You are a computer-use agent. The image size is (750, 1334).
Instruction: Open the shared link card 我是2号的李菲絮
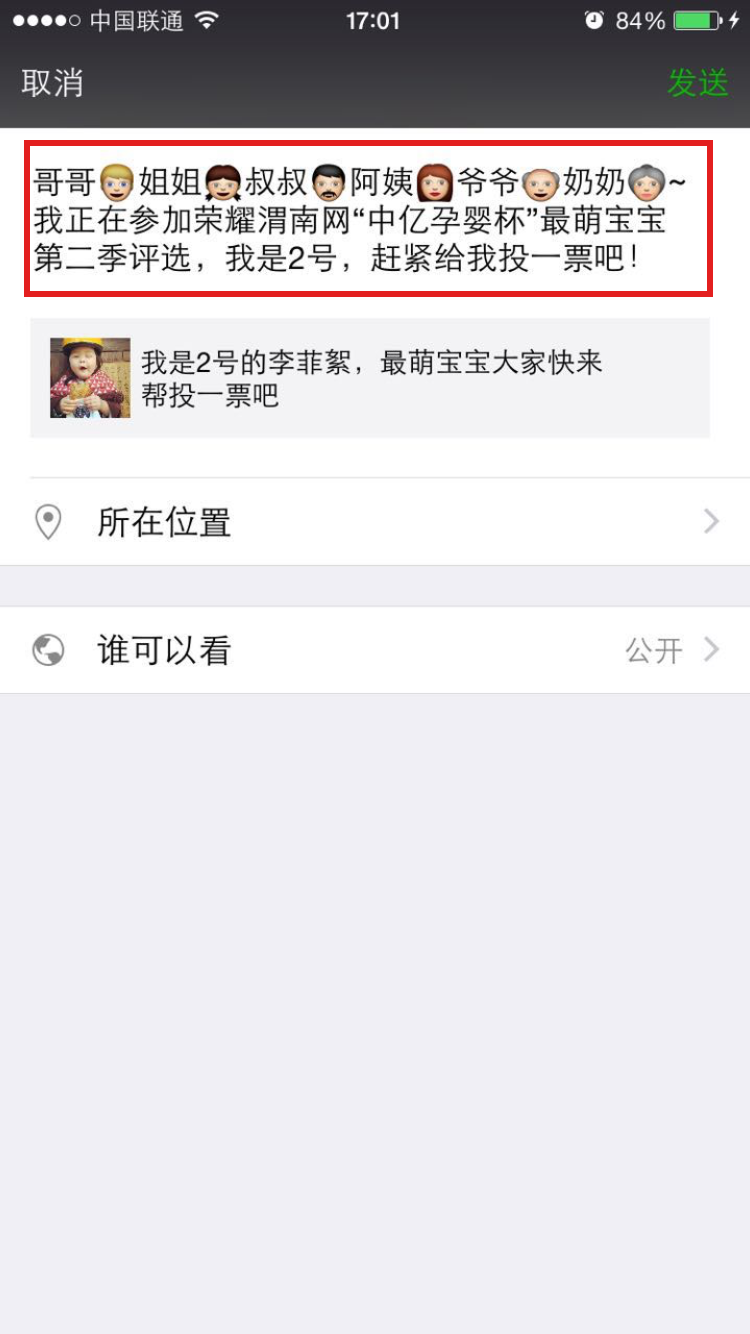click(x=370, y=378)
